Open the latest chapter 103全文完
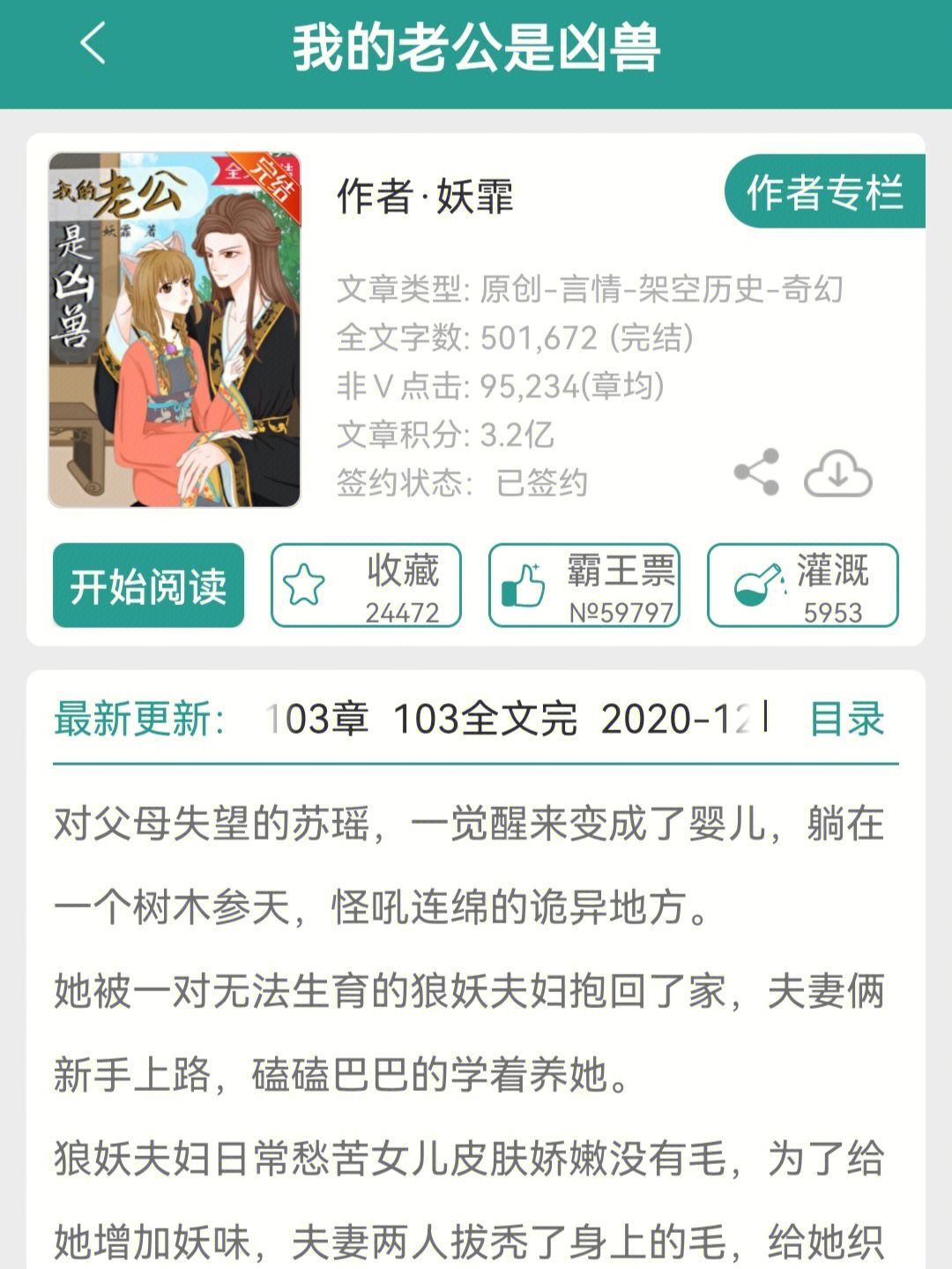This screenshot has width=952, height=1269. pyautogui.click(x=485, y=719)
